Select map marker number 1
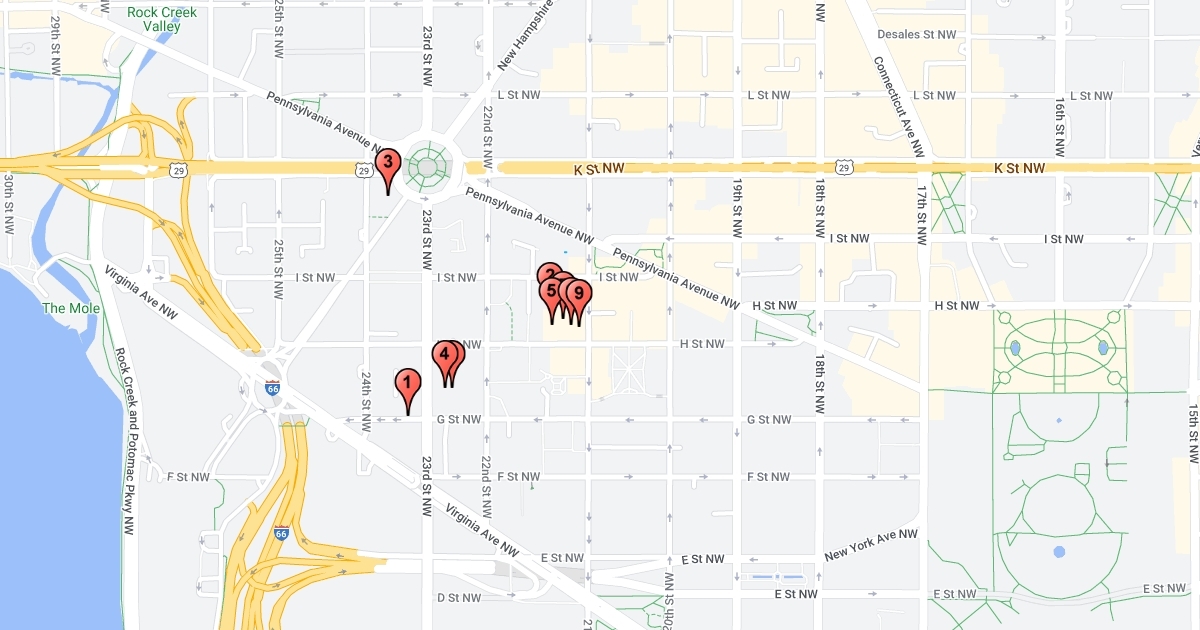This screenshot has height=630, width=1200. click(x=407, y=383)
